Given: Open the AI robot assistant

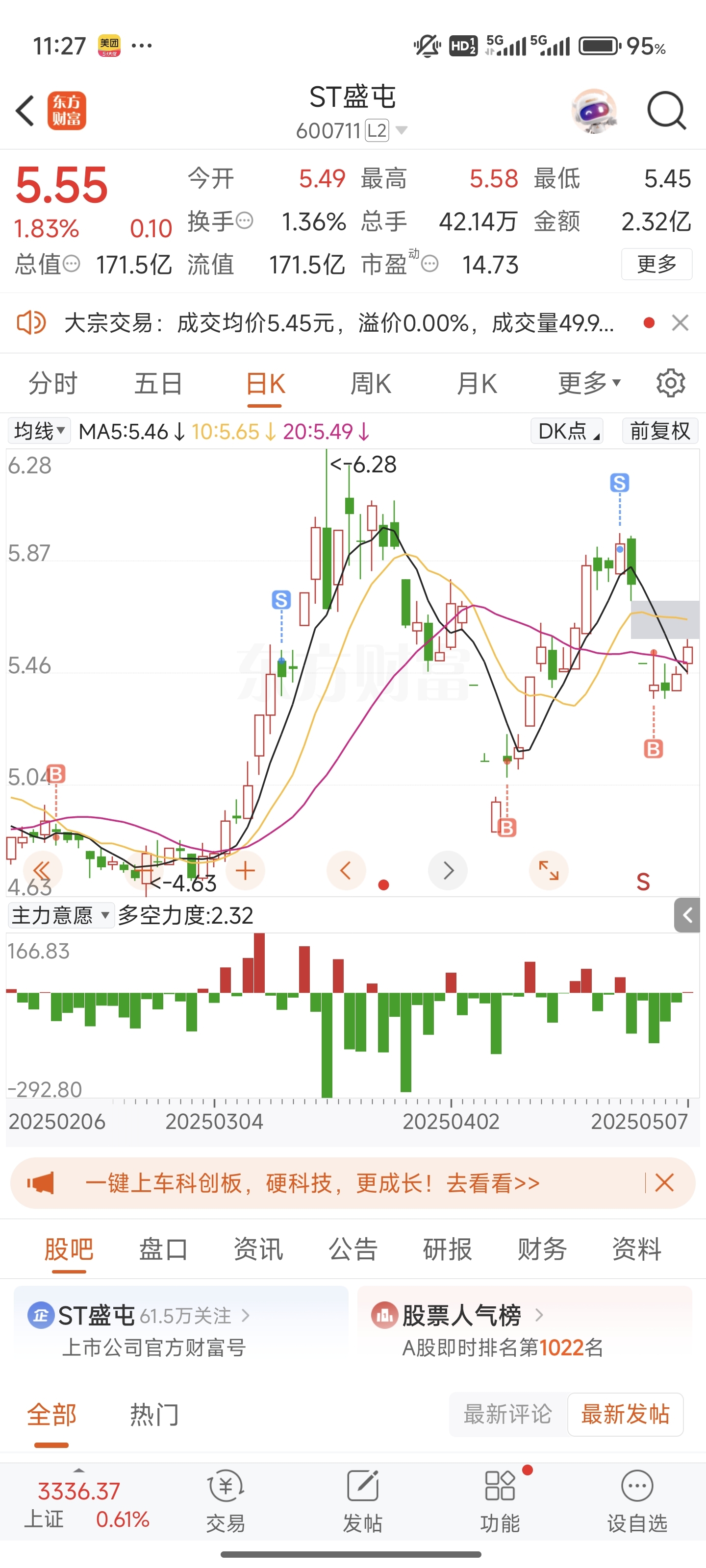Looking at the screenshot, I should [595, 111].
